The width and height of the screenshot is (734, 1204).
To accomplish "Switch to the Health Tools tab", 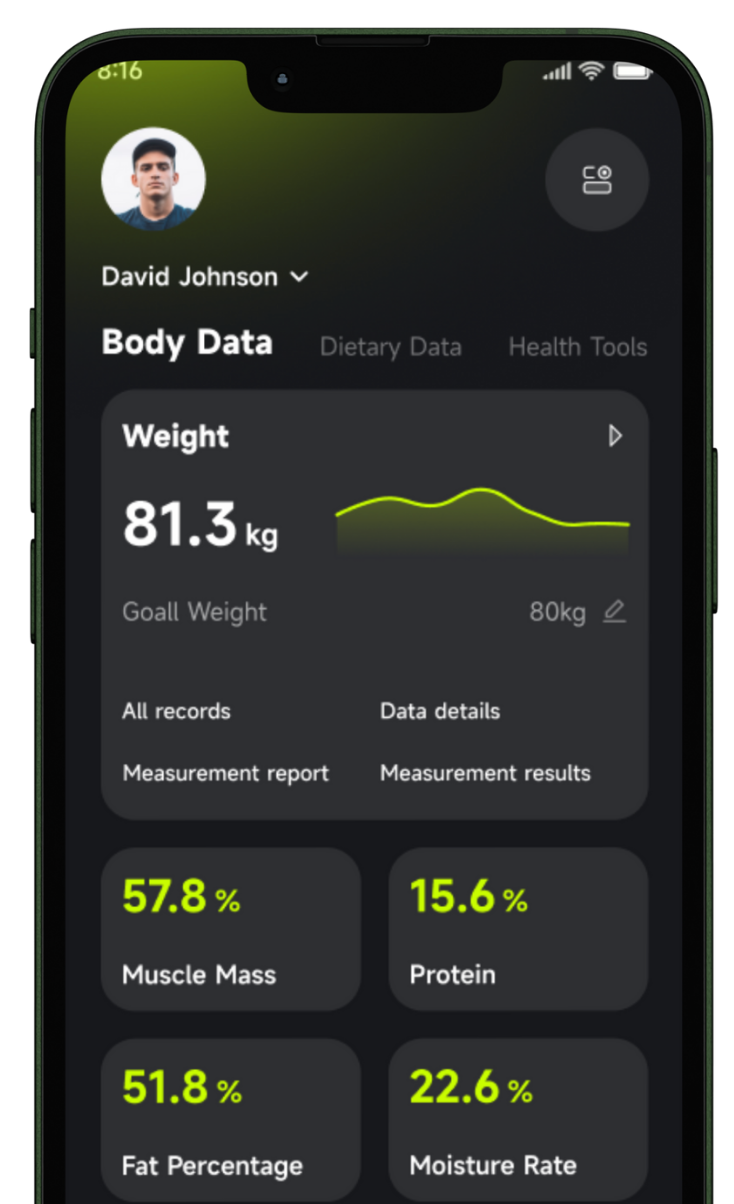I will coord(577,347).
